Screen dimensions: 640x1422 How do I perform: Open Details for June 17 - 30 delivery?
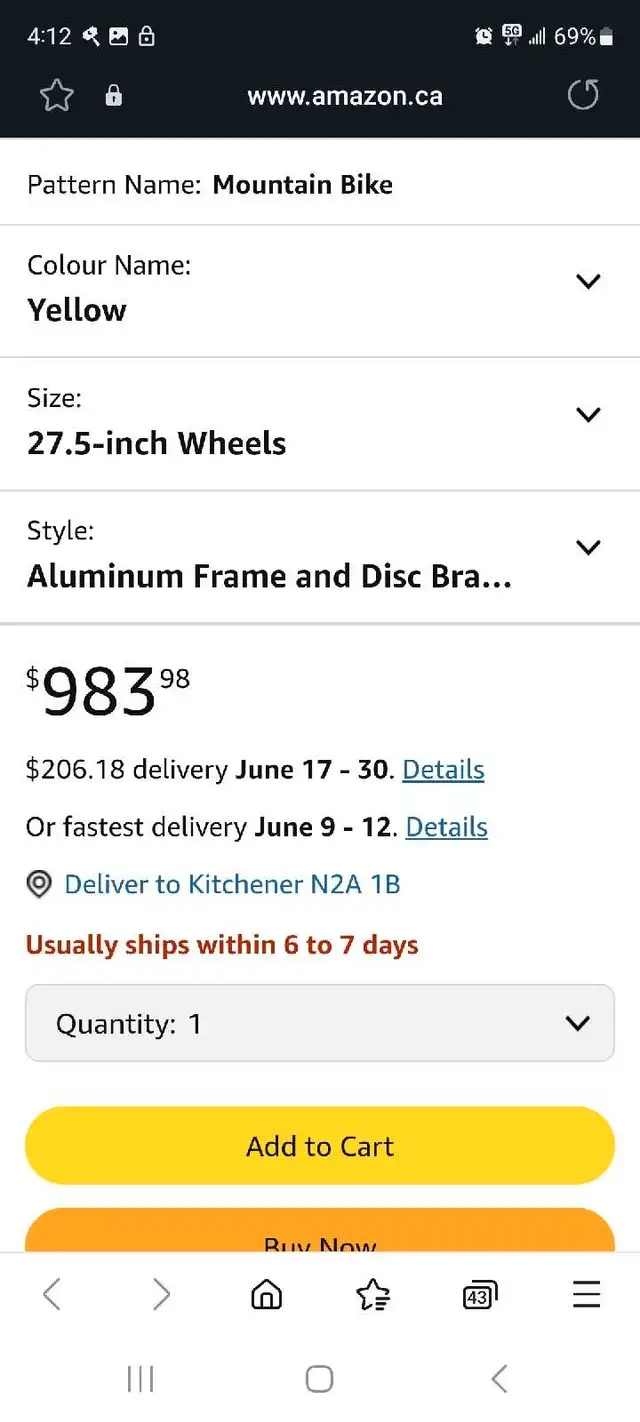[x=443, y=770]
